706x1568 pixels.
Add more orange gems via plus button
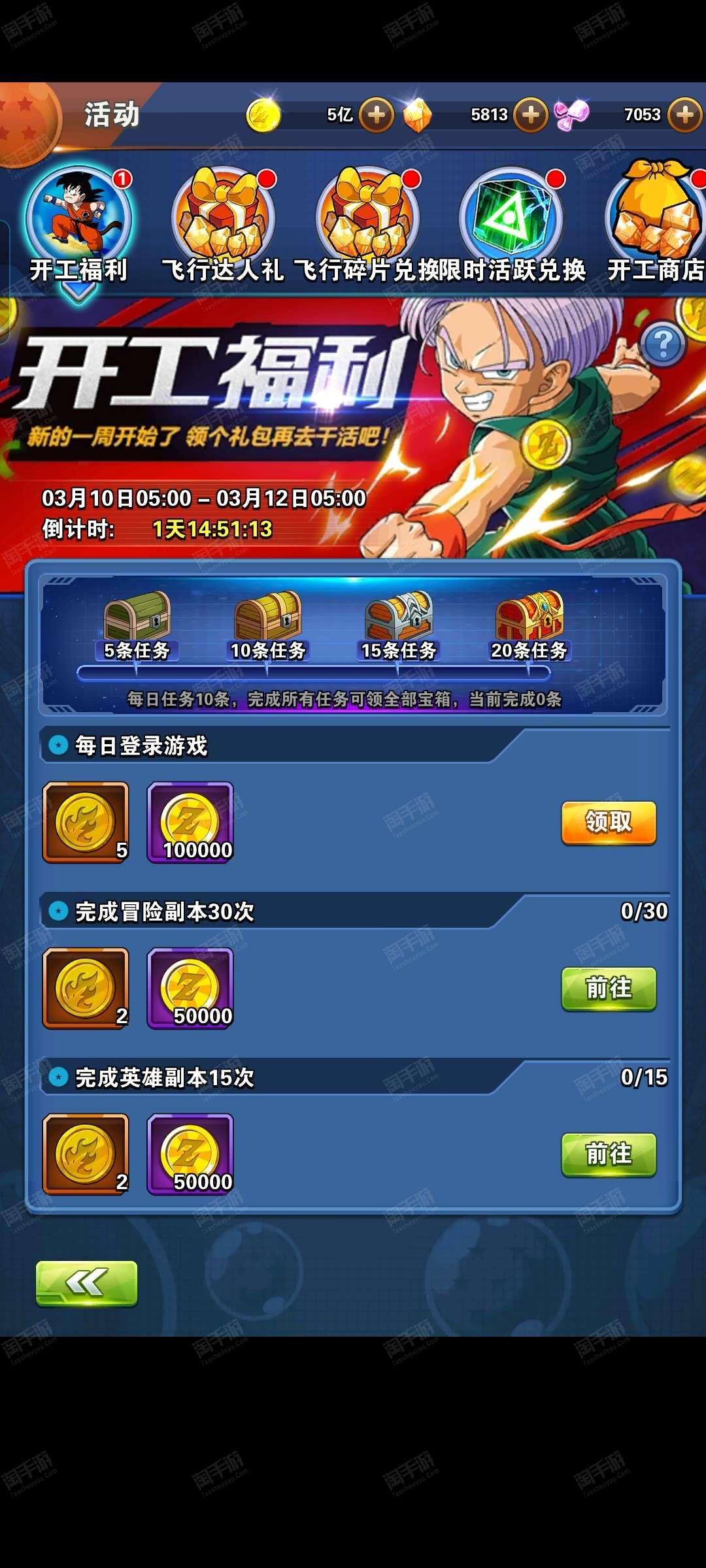tap(531, 115)
